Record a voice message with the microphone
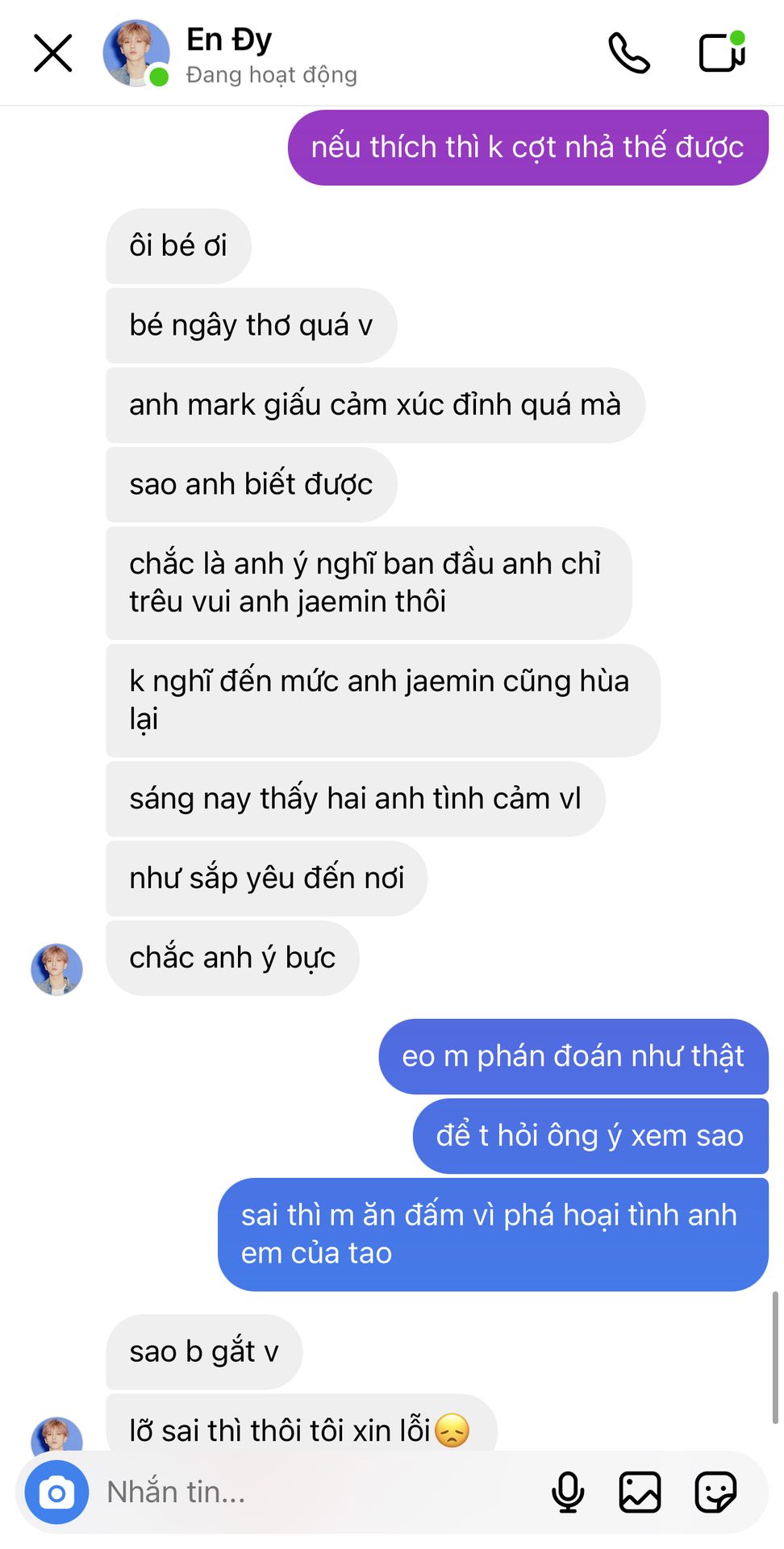784x1549 pixels. click(568, 1492)
